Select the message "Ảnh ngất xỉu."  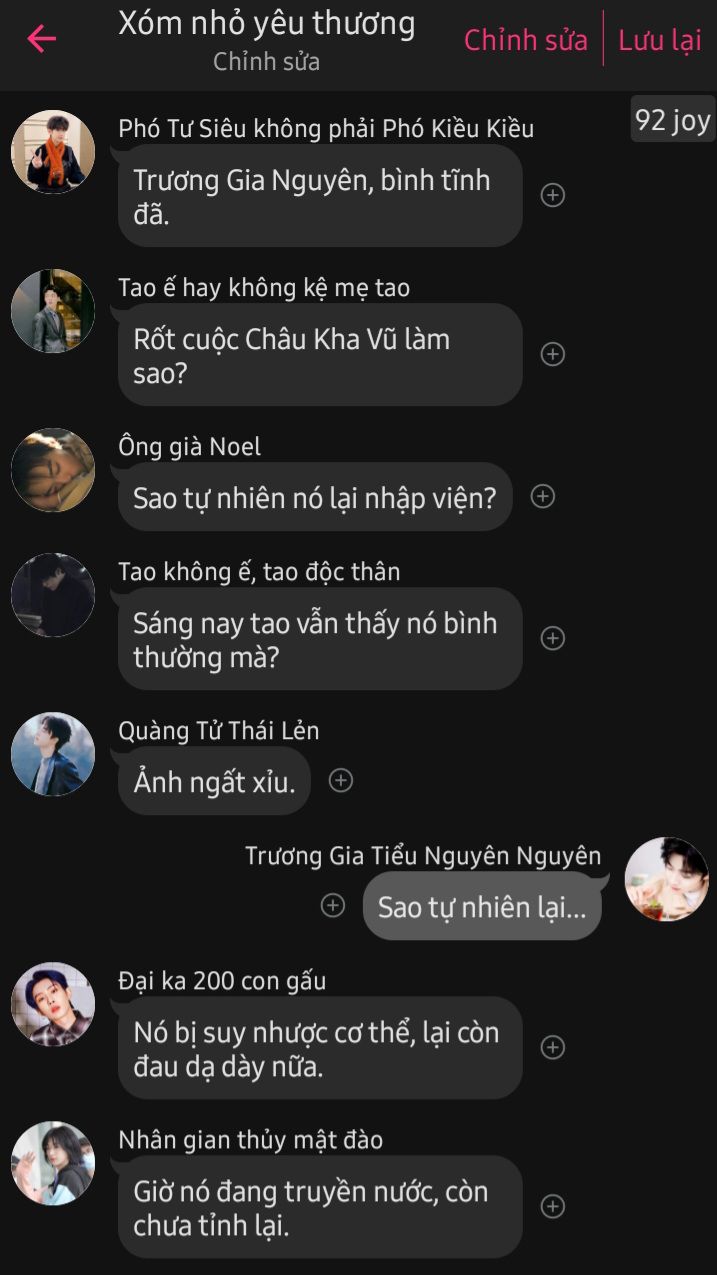tap(214, 781)
